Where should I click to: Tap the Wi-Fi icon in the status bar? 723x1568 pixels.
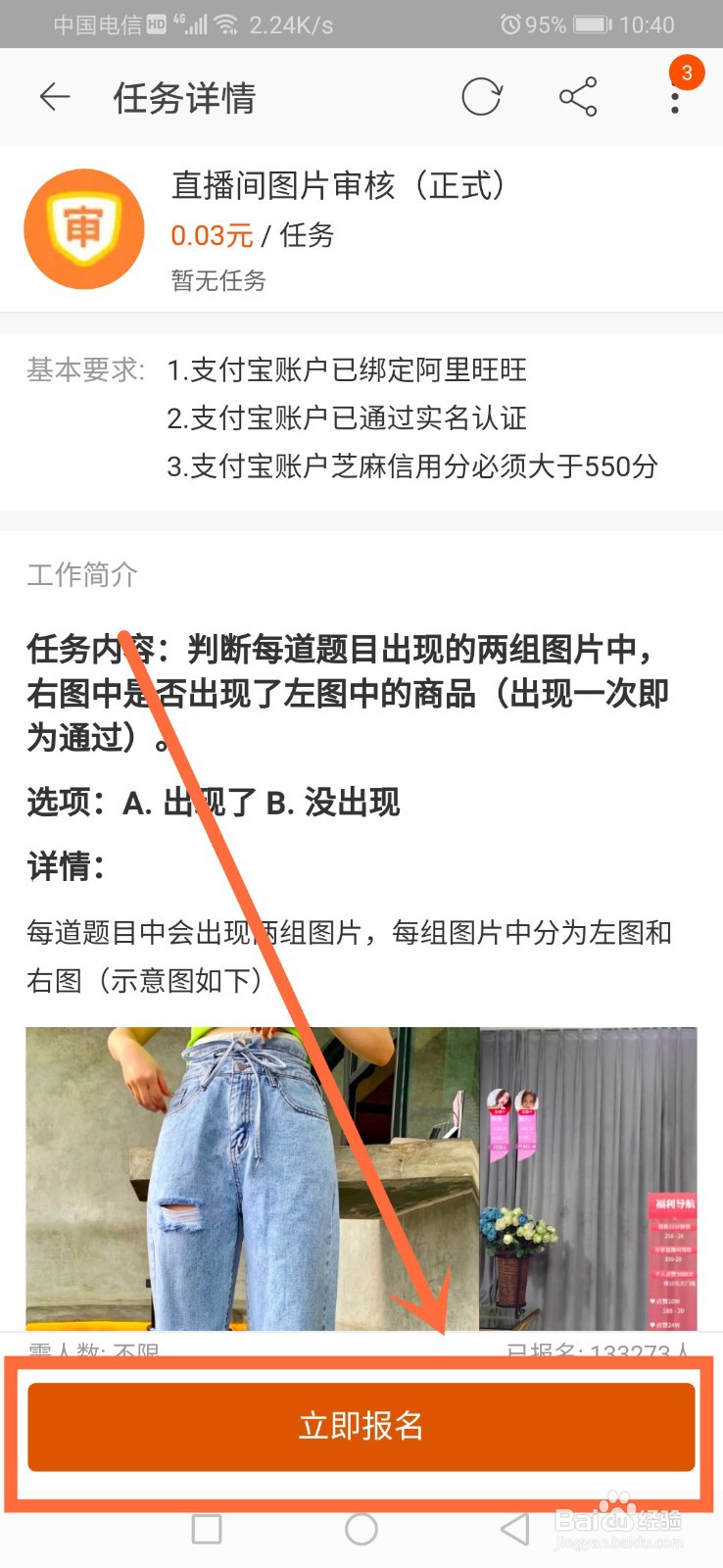coord(227,24)
